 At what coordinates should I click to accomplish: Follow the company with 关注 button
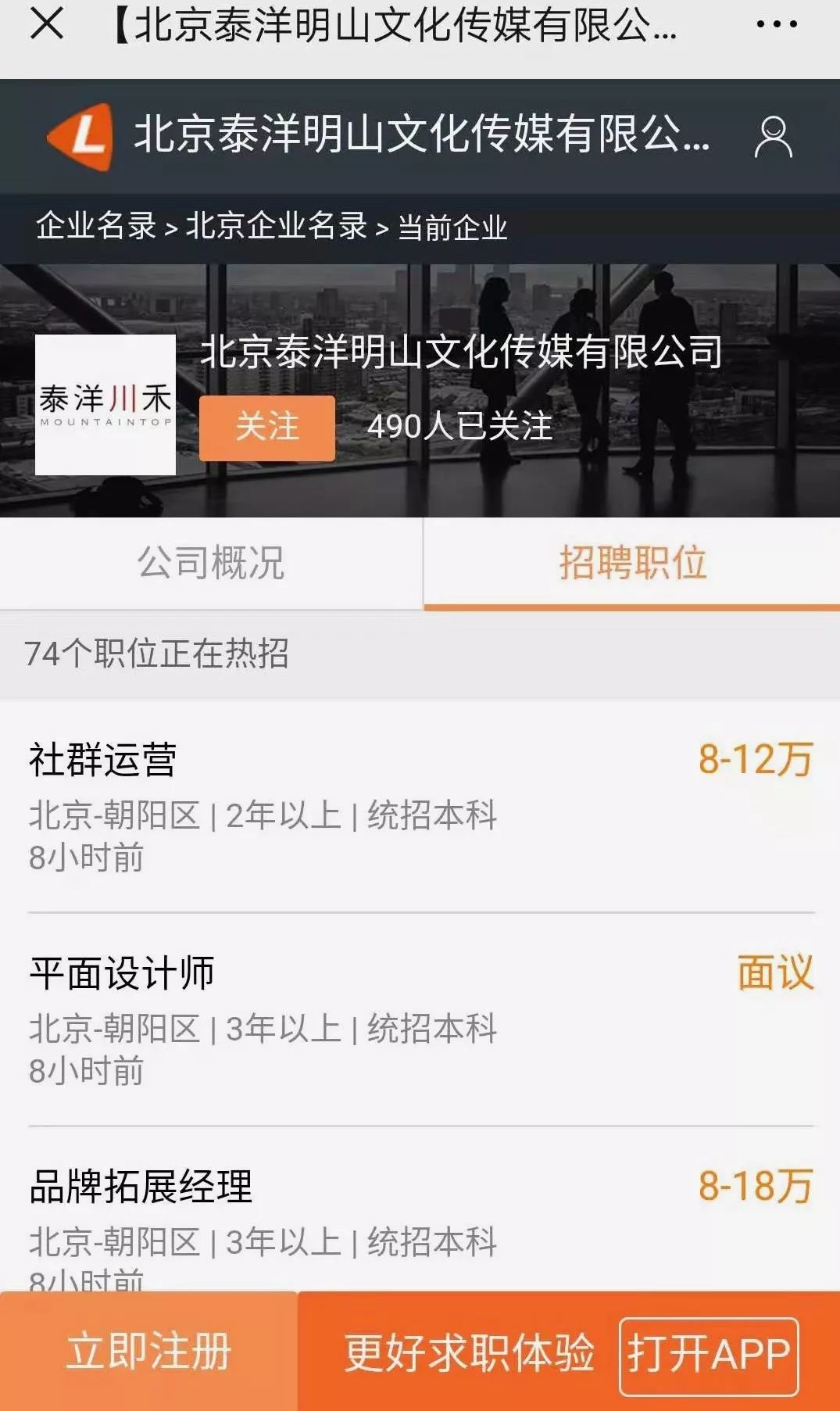tap(266, 428)
